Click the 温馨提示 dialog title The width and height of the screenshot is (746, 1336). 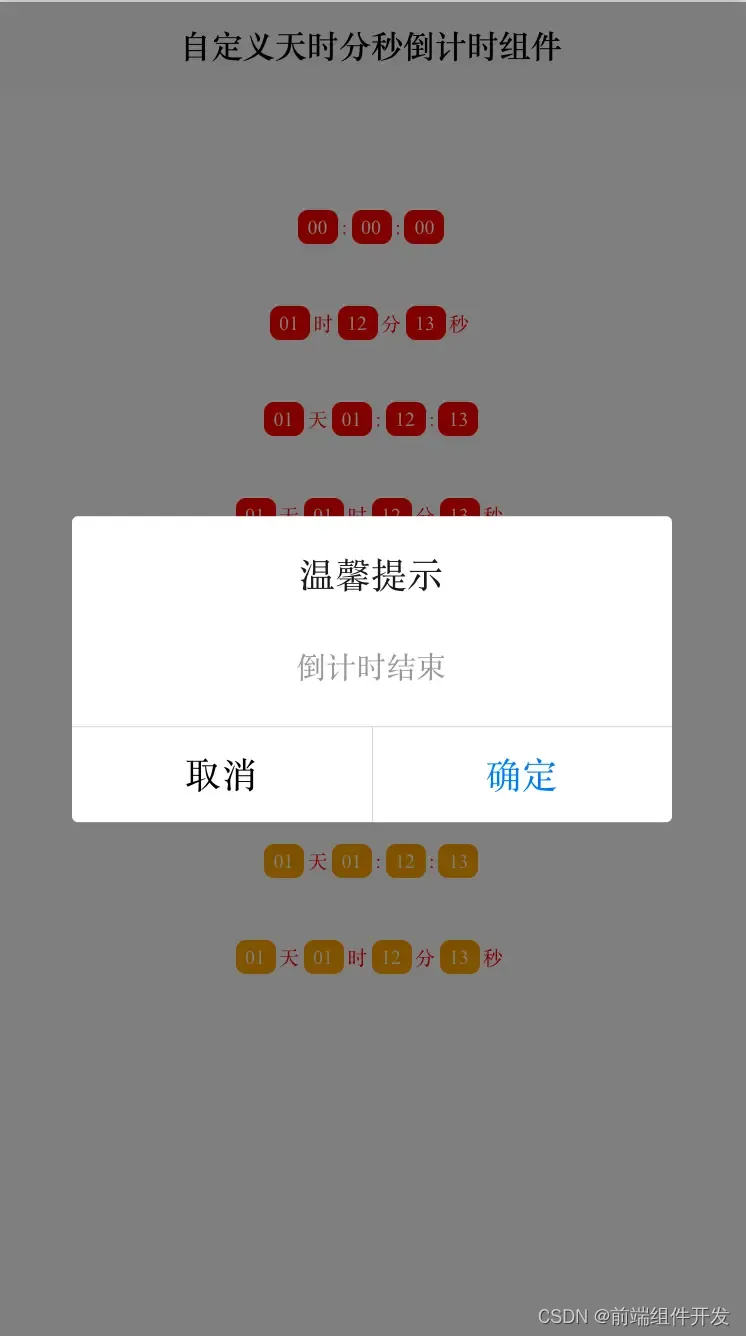pyautogui.click(x=372, y=575)
